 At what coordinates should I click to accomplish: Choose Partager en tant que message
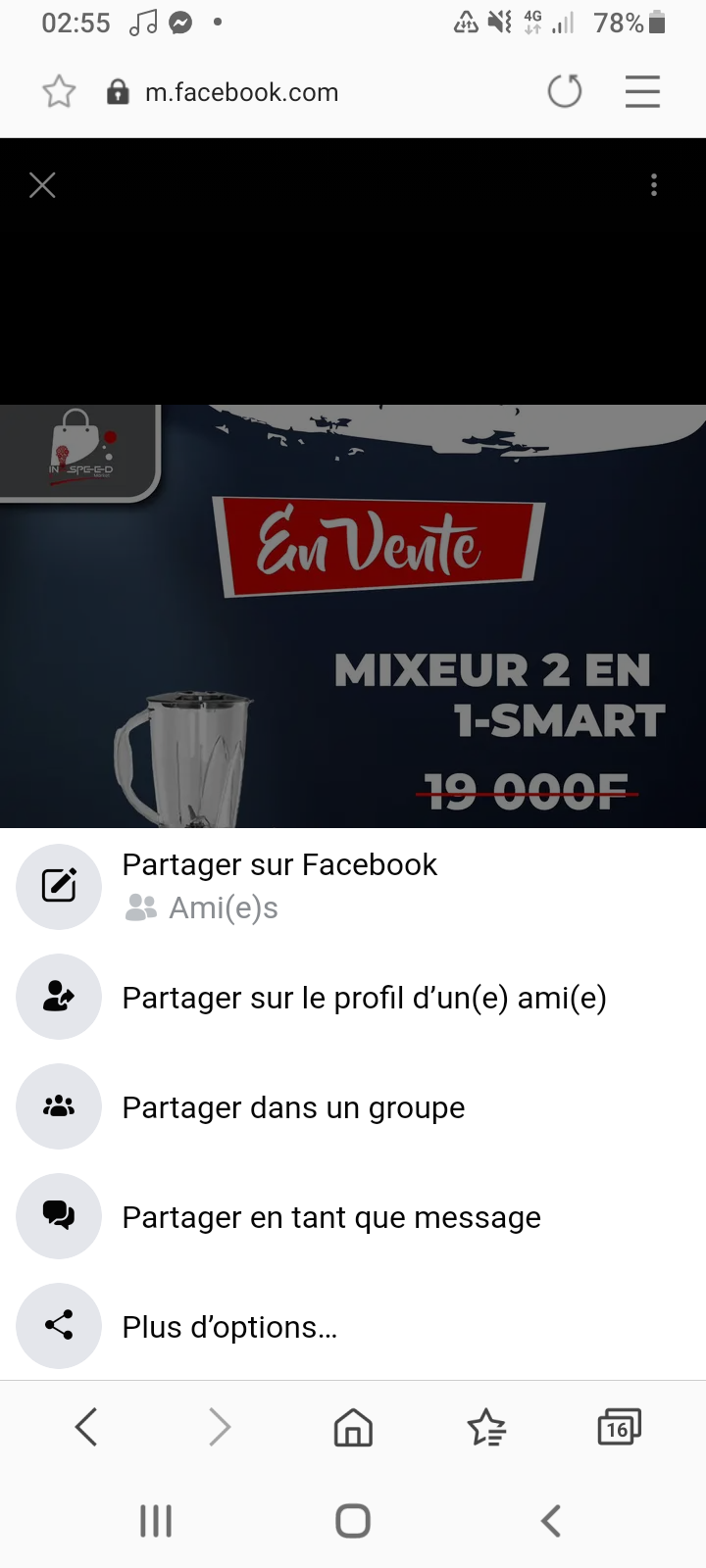point(330,1217)
